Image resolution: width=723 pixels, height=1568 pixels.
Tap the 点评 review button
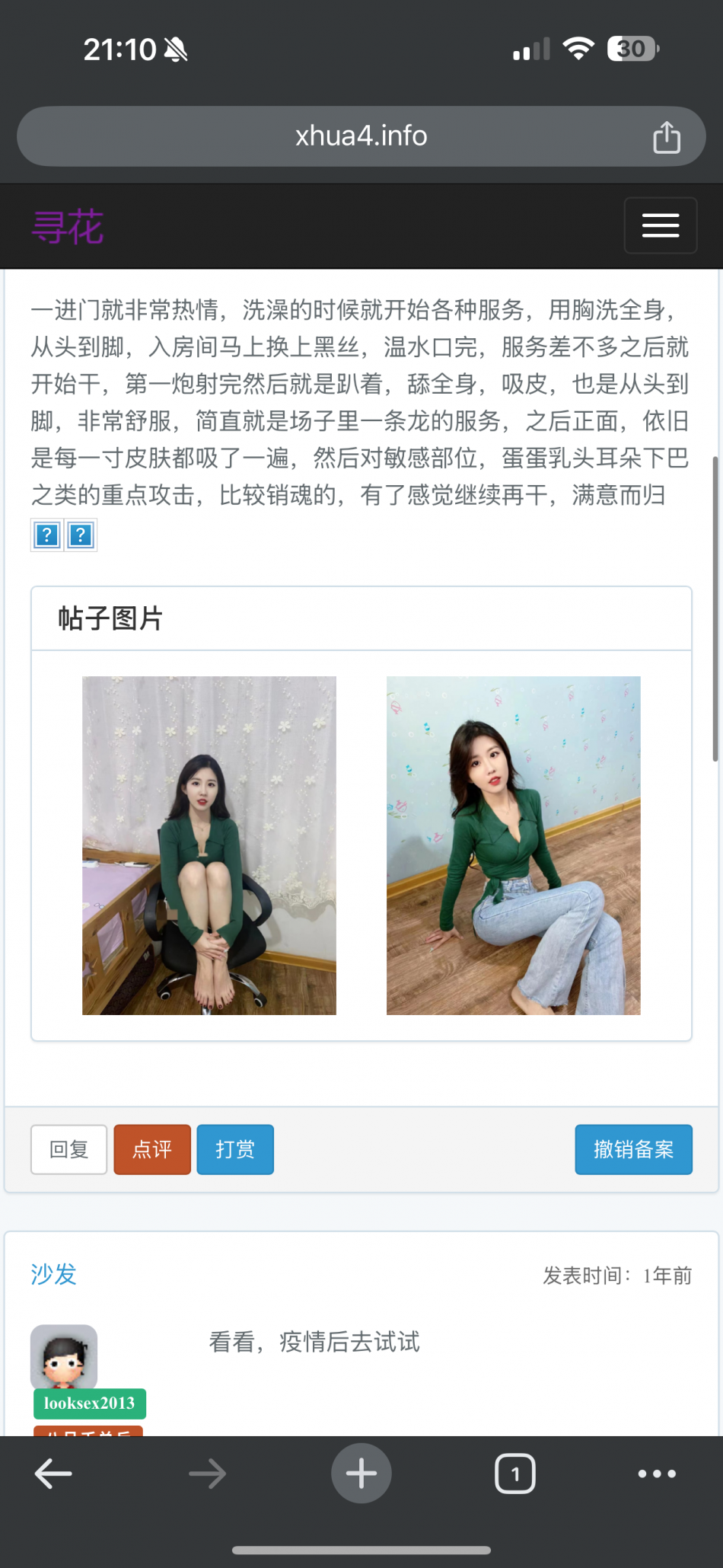point(152,1149)
